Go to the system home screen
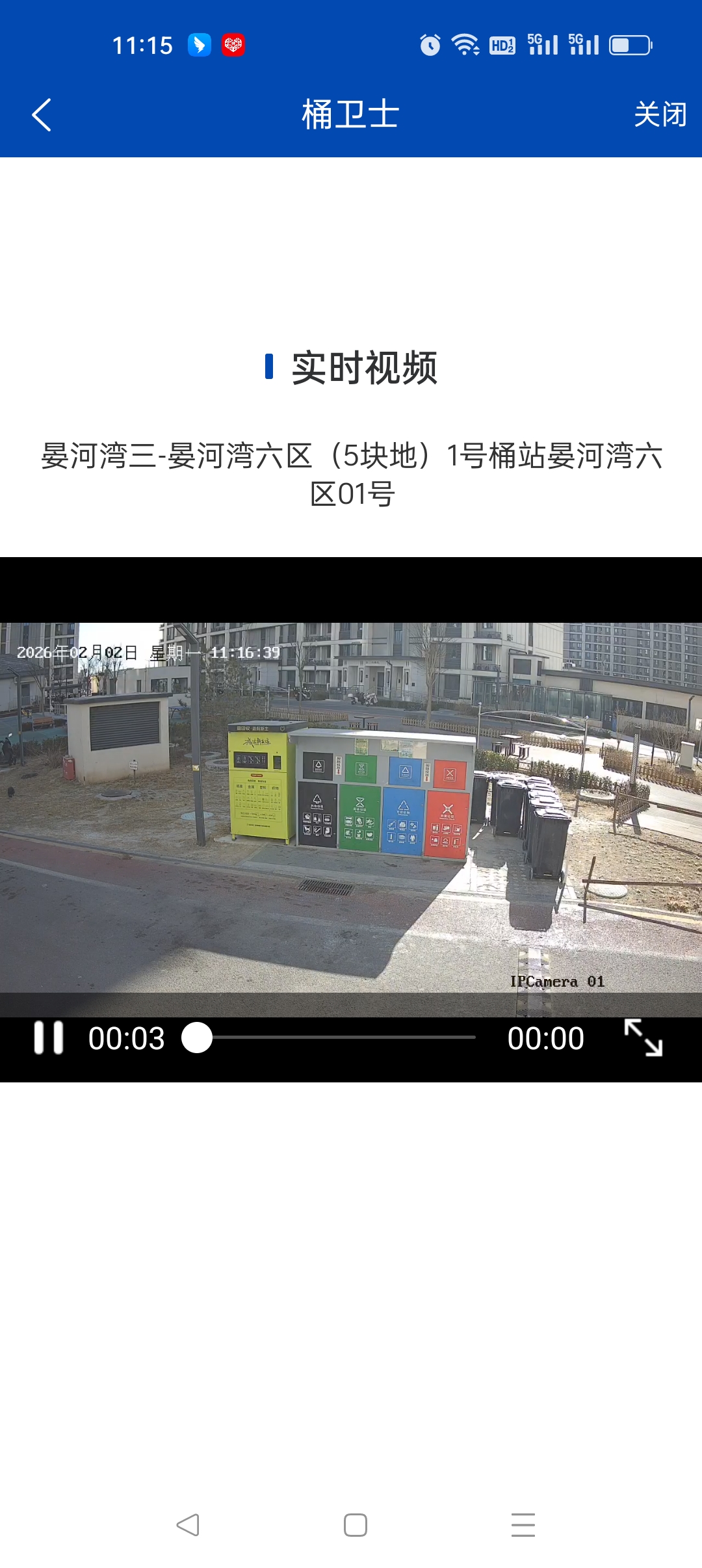Screen dimensions: 702x1568 pyautogui.click(x=356, y=1525)
